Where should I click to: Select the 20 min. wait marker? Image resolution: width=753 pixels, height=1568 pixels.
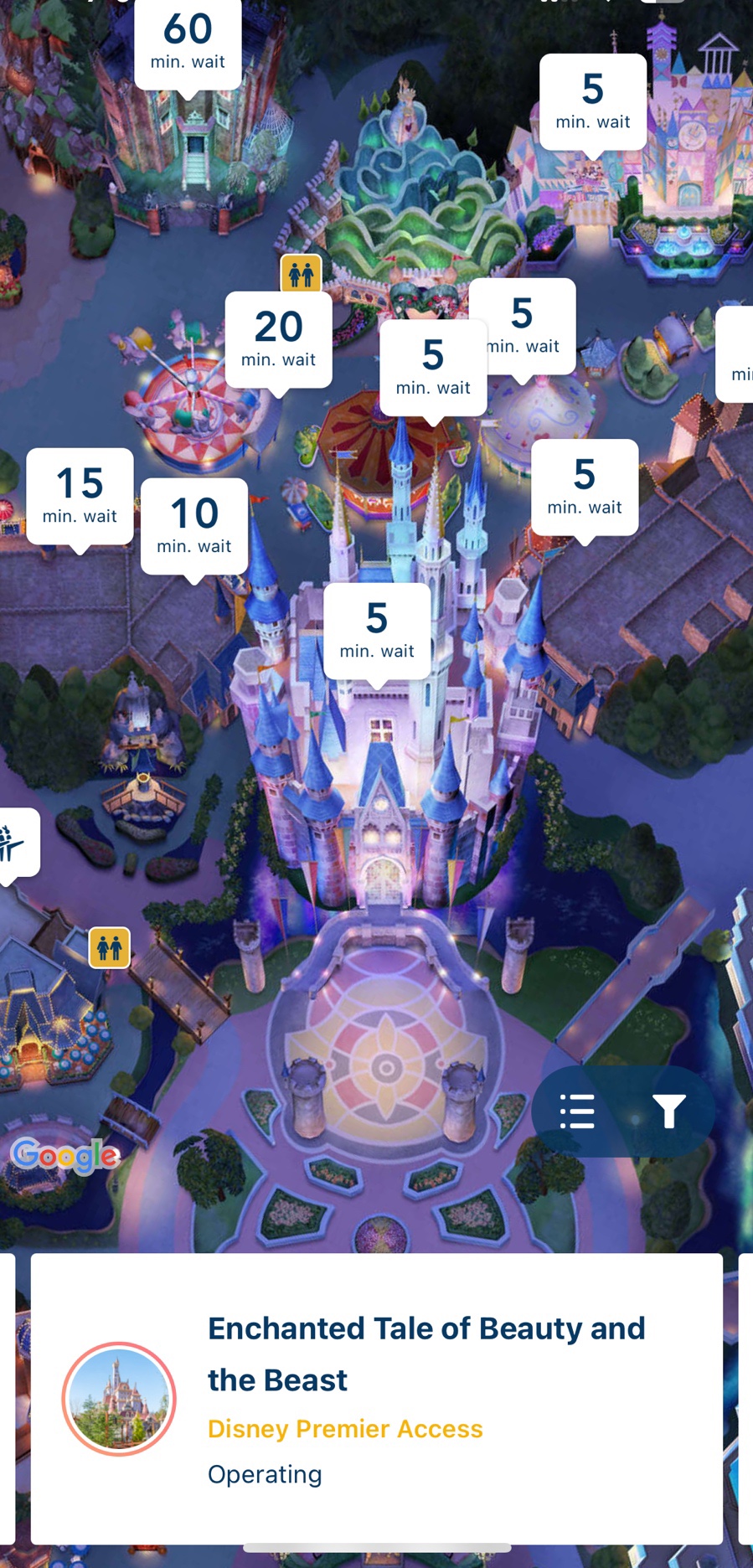pos(278,339)
